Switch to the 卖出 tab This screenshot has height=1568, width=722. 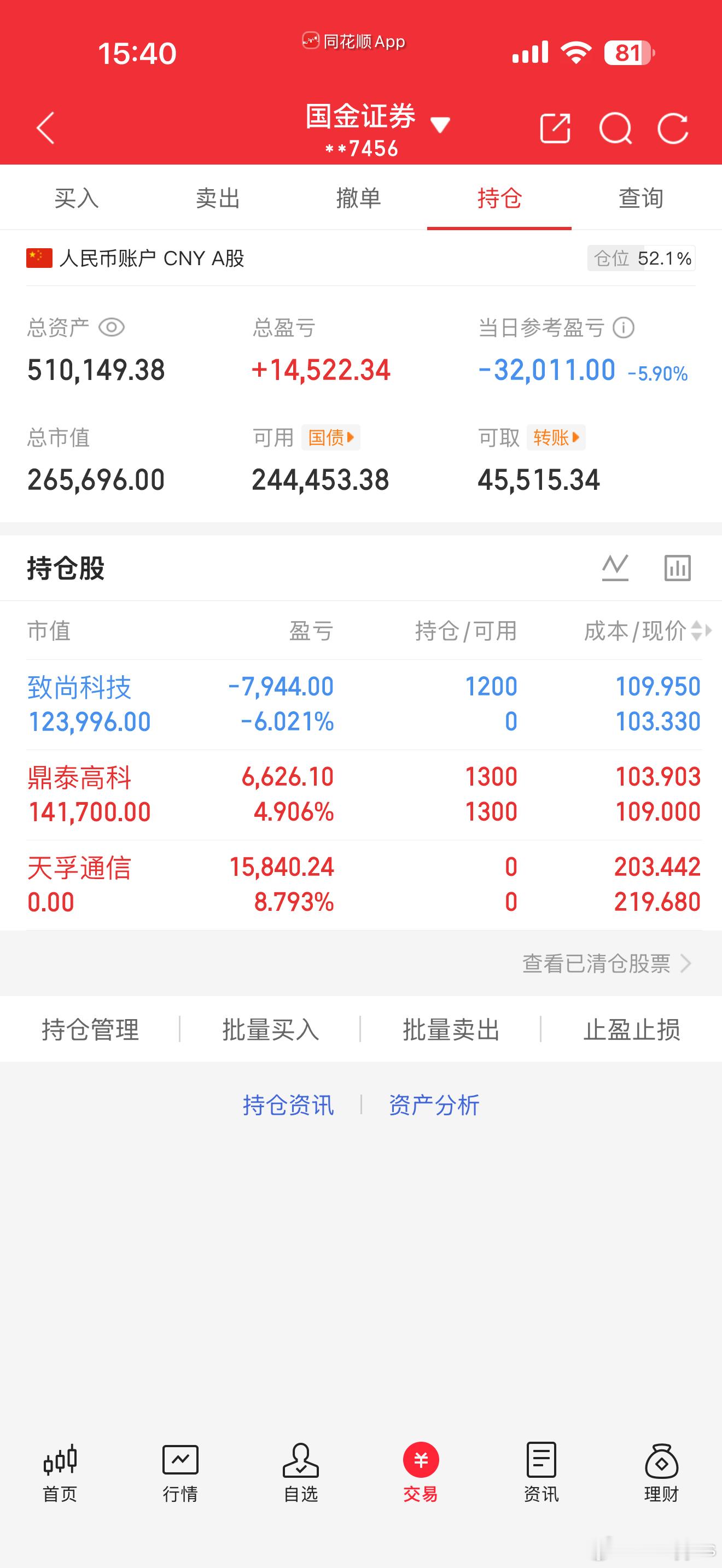click(x=217, y=197)
